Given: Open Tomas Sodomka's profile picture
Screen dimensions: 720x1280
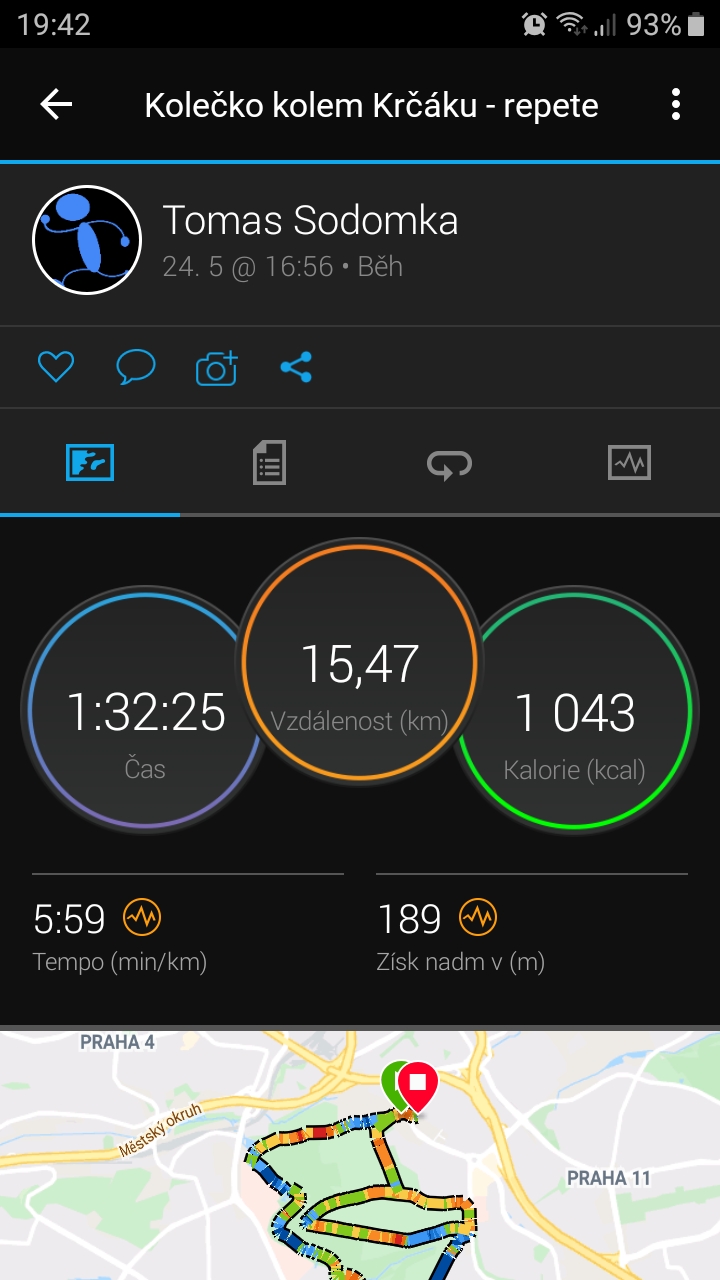Looking at the screenshot, I should (86, 239).
